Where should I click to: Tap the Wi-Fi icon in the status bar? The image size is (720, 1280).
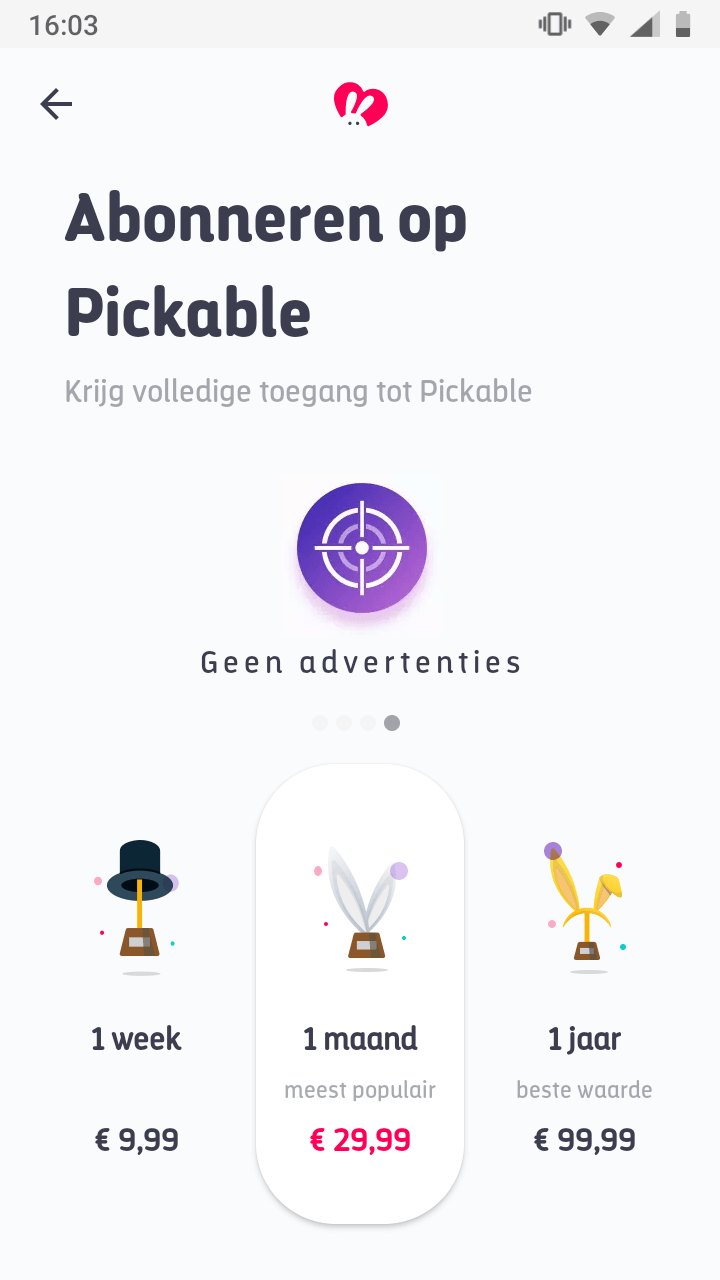(x=599, y=24)
